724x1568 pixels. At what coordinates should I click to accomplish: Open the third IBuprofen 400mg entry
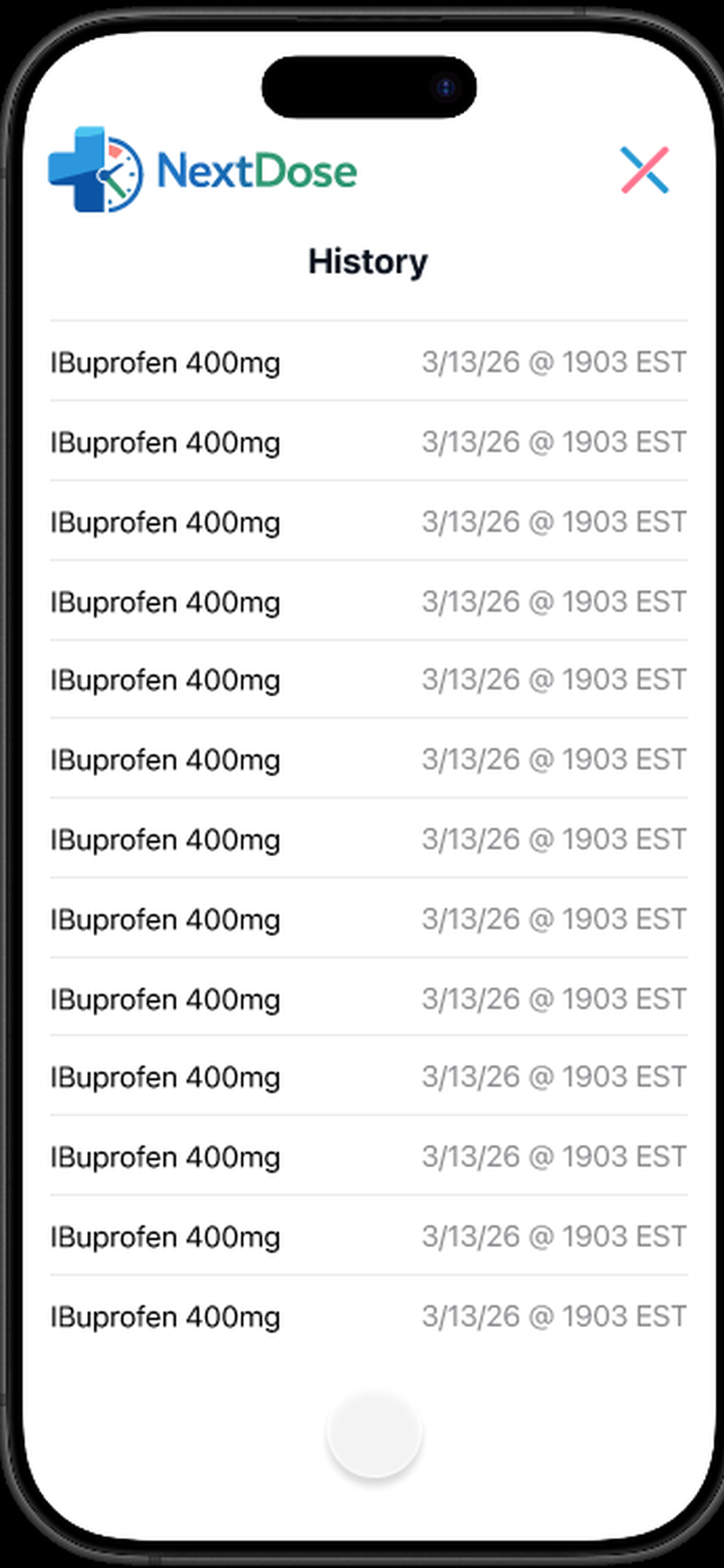click(166, 521)
